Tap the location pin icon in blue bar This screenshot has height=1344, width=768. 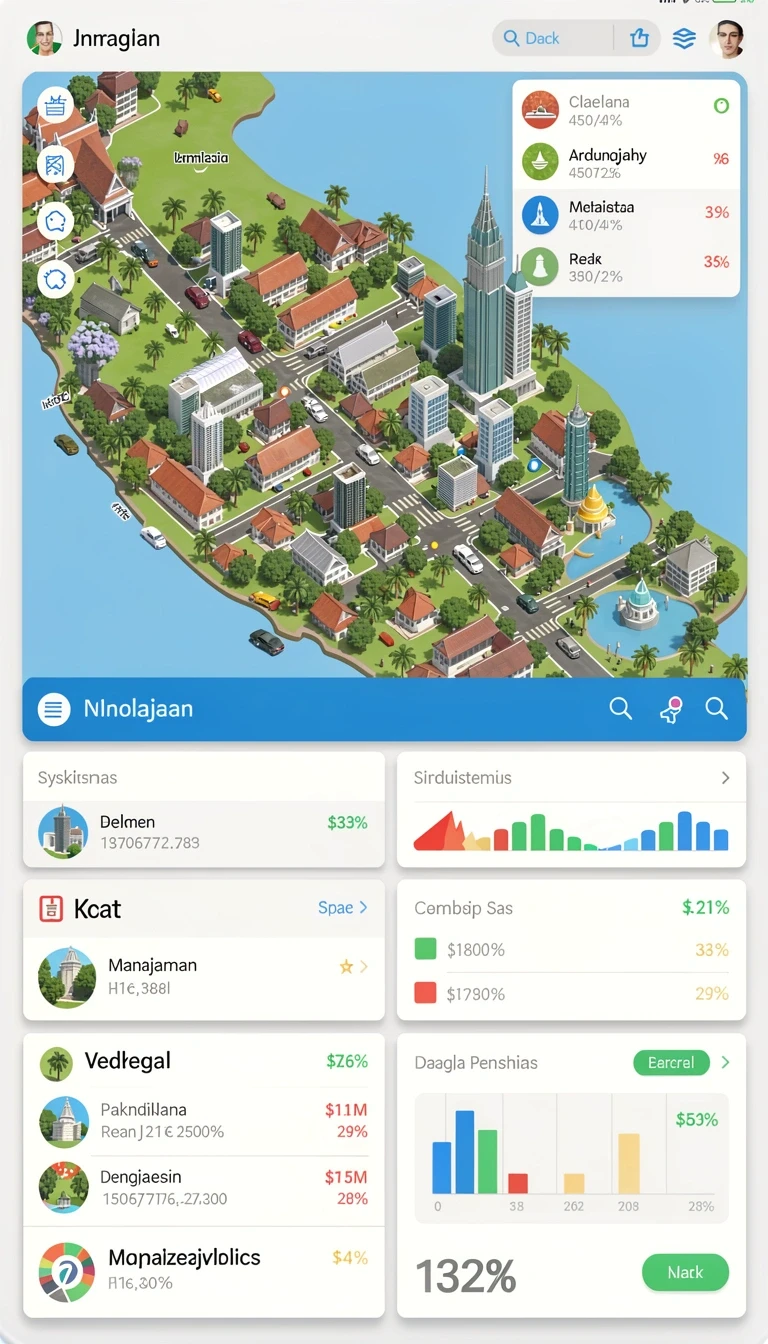click(670, 709)
